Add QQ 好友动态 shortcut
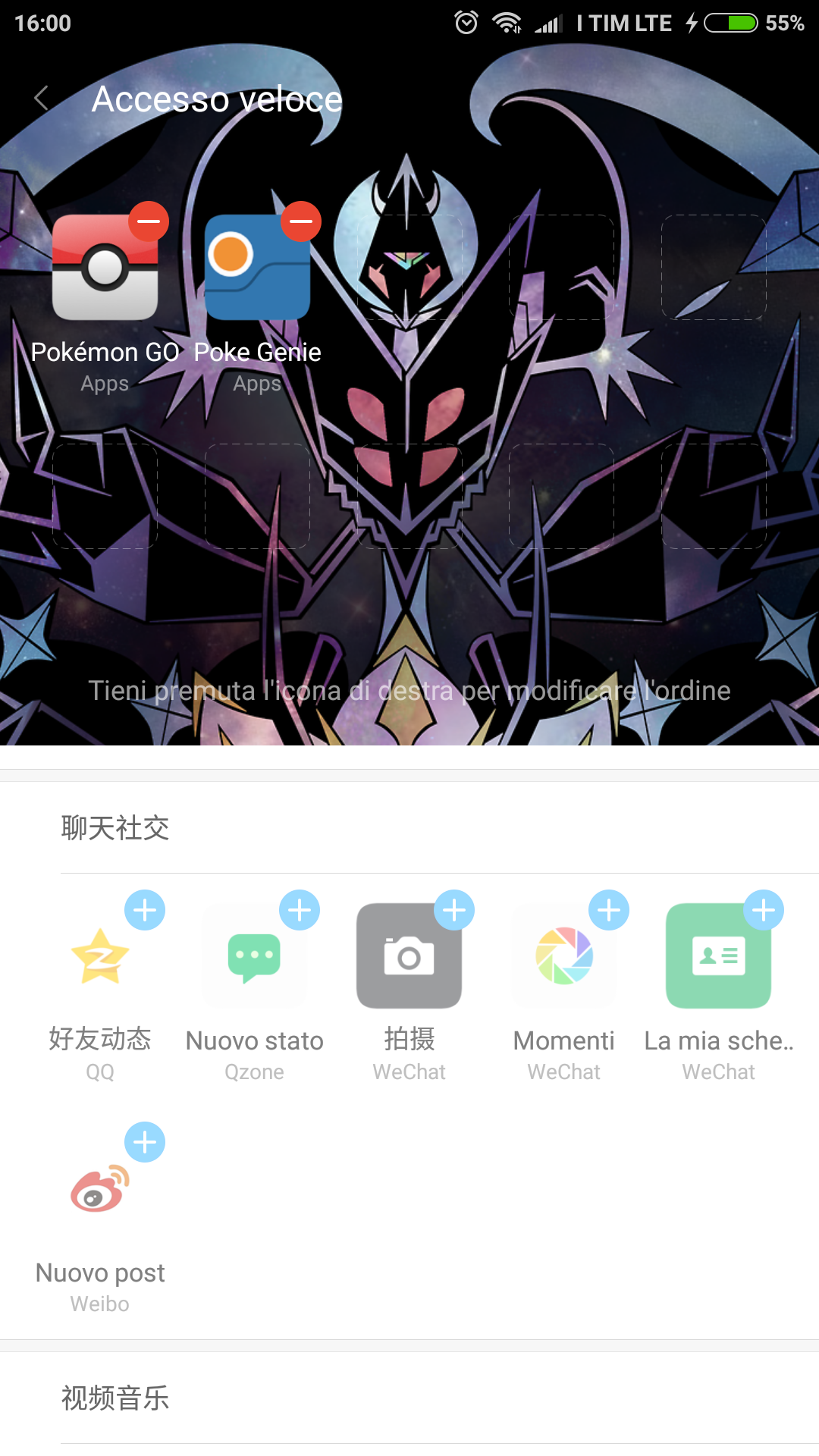Screen dimensions: 819x1456 point(145,910)
